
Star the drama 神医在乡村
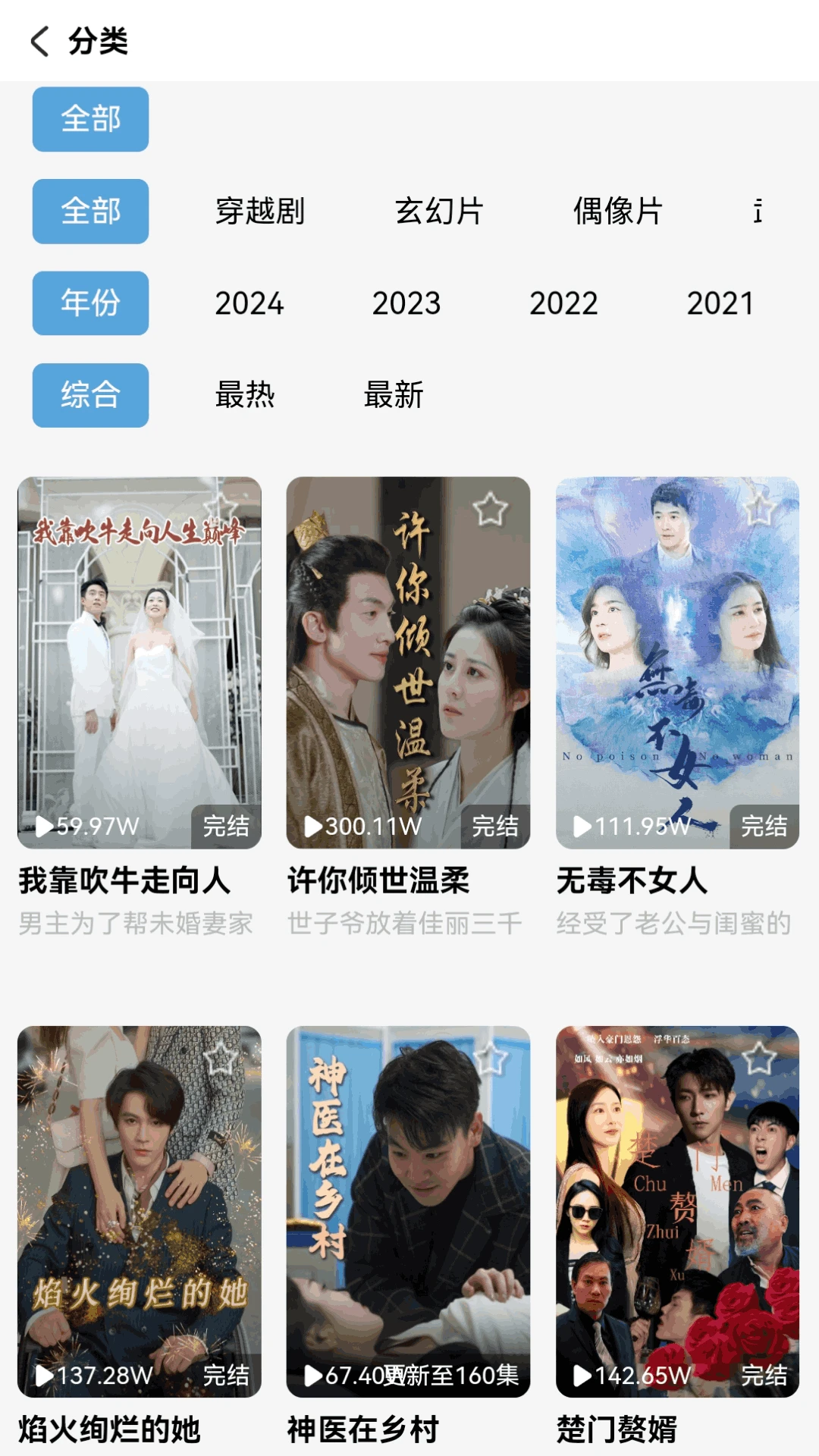click(492, 1059)
